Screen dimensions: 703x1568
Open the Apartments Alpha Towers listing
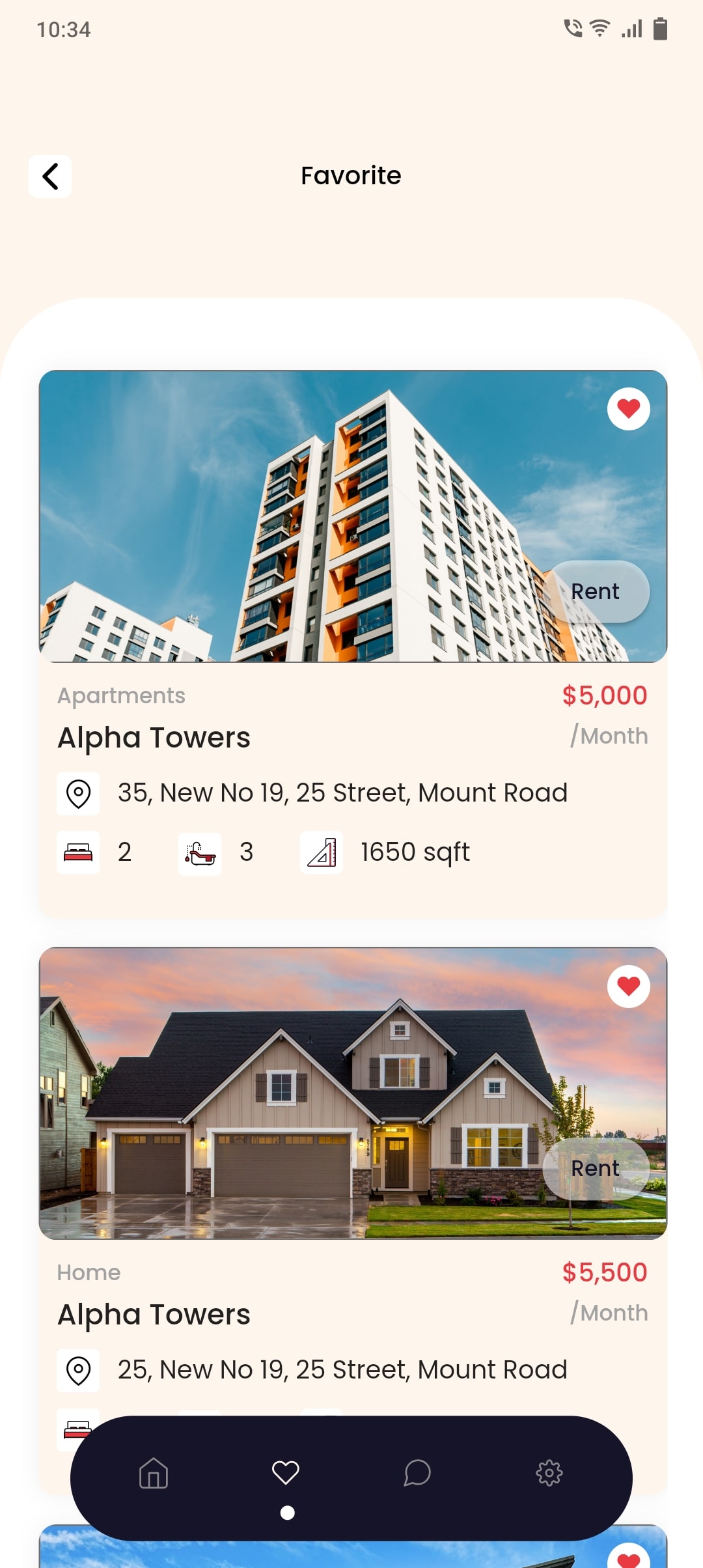pos(154,738)
